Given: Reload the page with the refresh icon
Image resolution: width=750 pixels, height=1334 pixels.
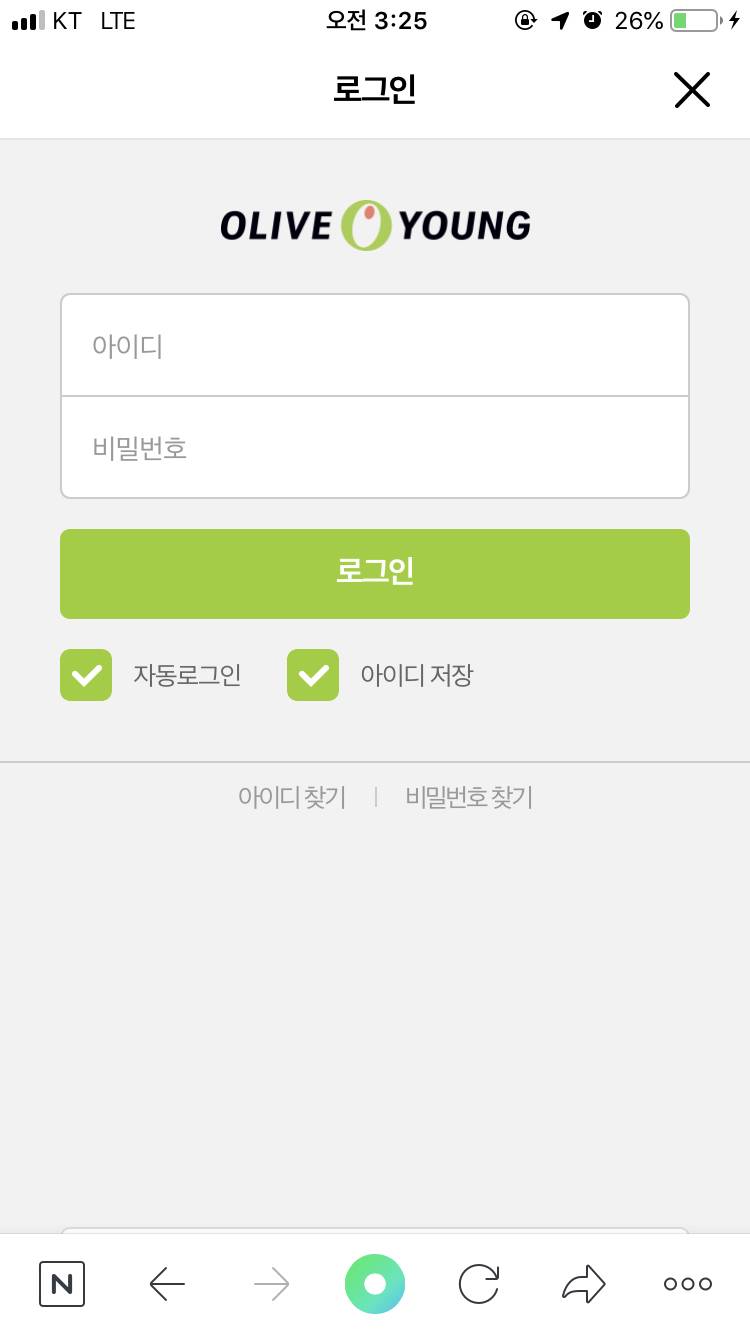Looking at the screenshot, I should coord(478,1283).
